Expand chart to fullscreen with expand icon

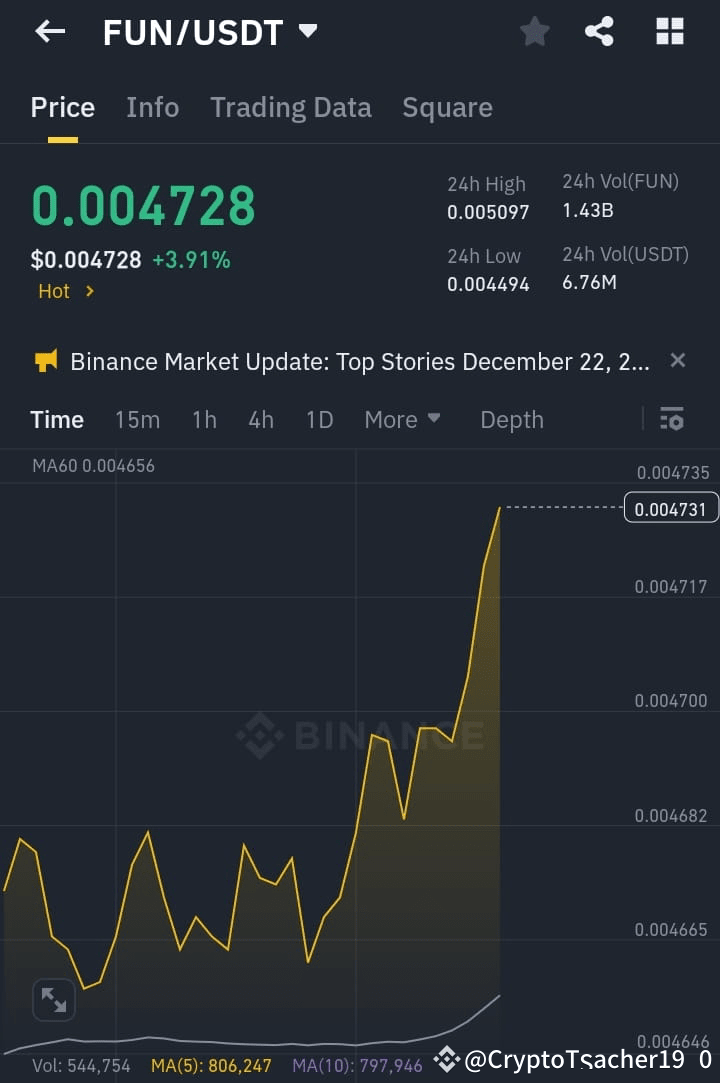pos(53,999)
